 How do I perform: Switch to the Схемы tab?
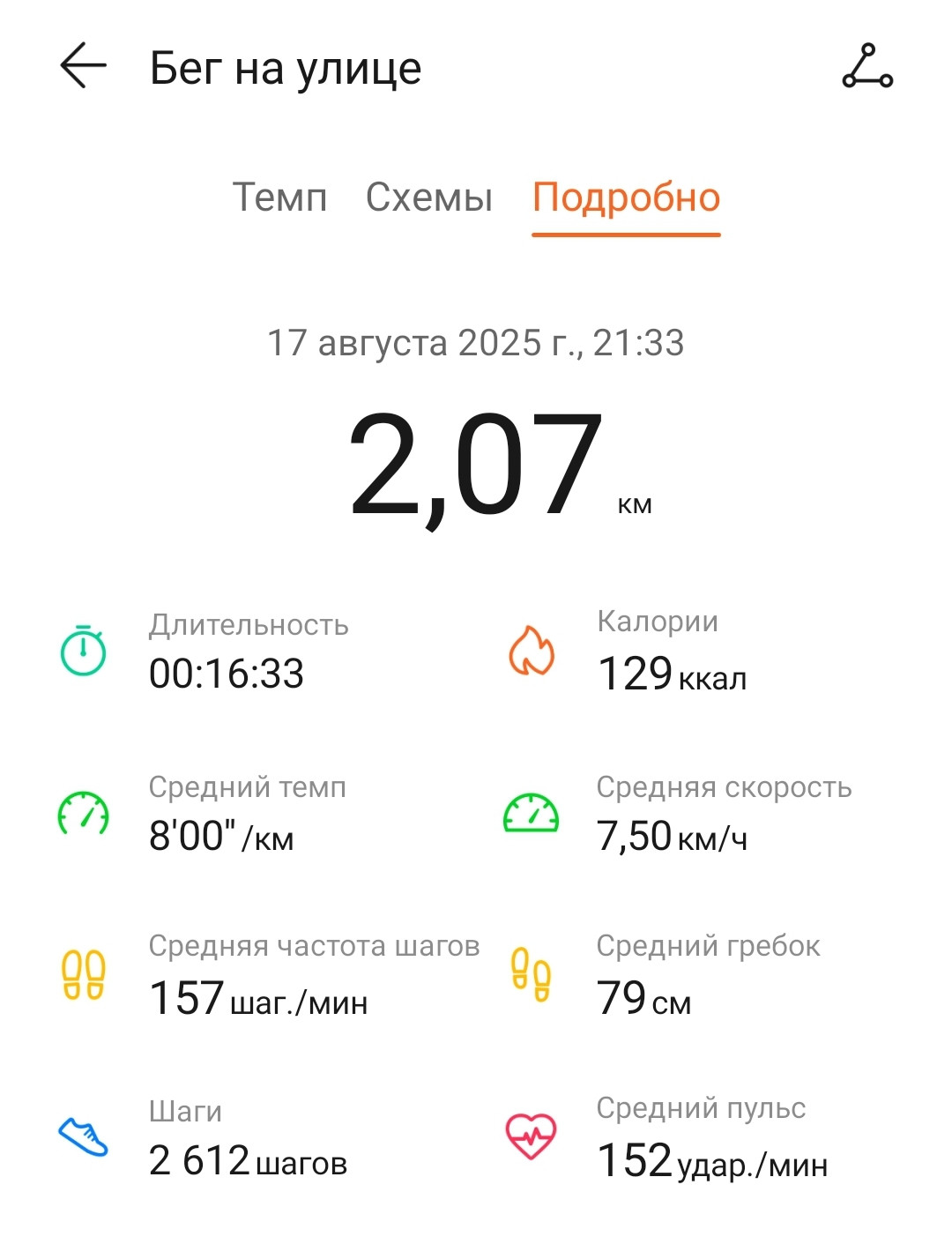[x=429, y=197]
